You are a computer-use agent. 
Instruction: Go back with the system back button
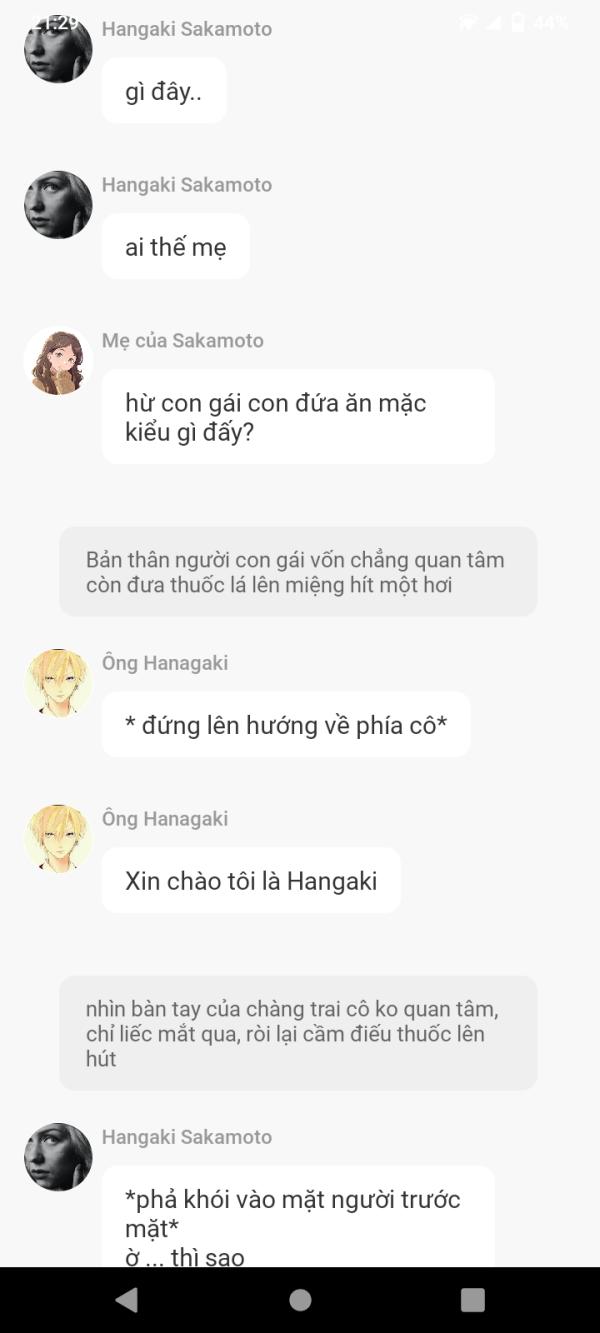[127, 1299]
